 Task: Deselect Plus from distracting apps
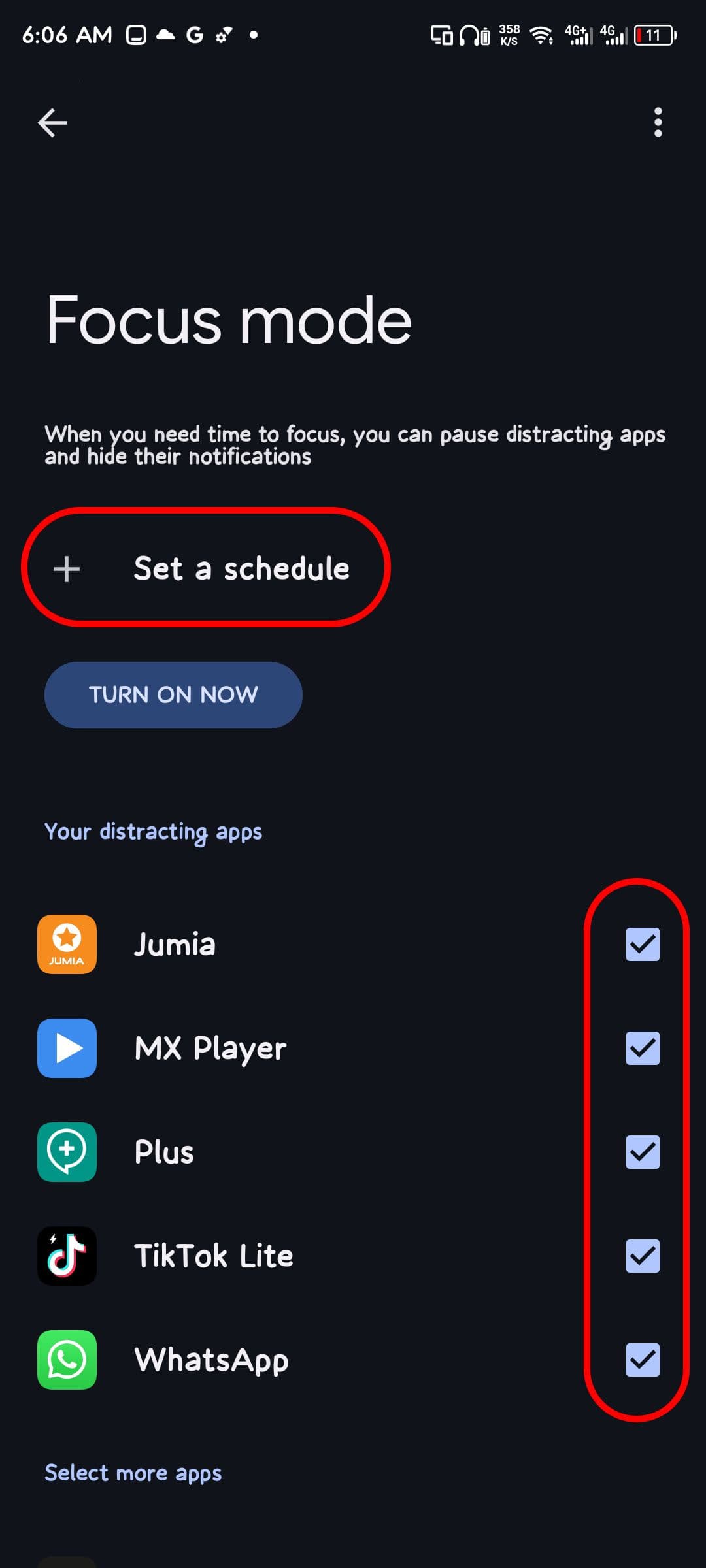tap(643, 1152)
